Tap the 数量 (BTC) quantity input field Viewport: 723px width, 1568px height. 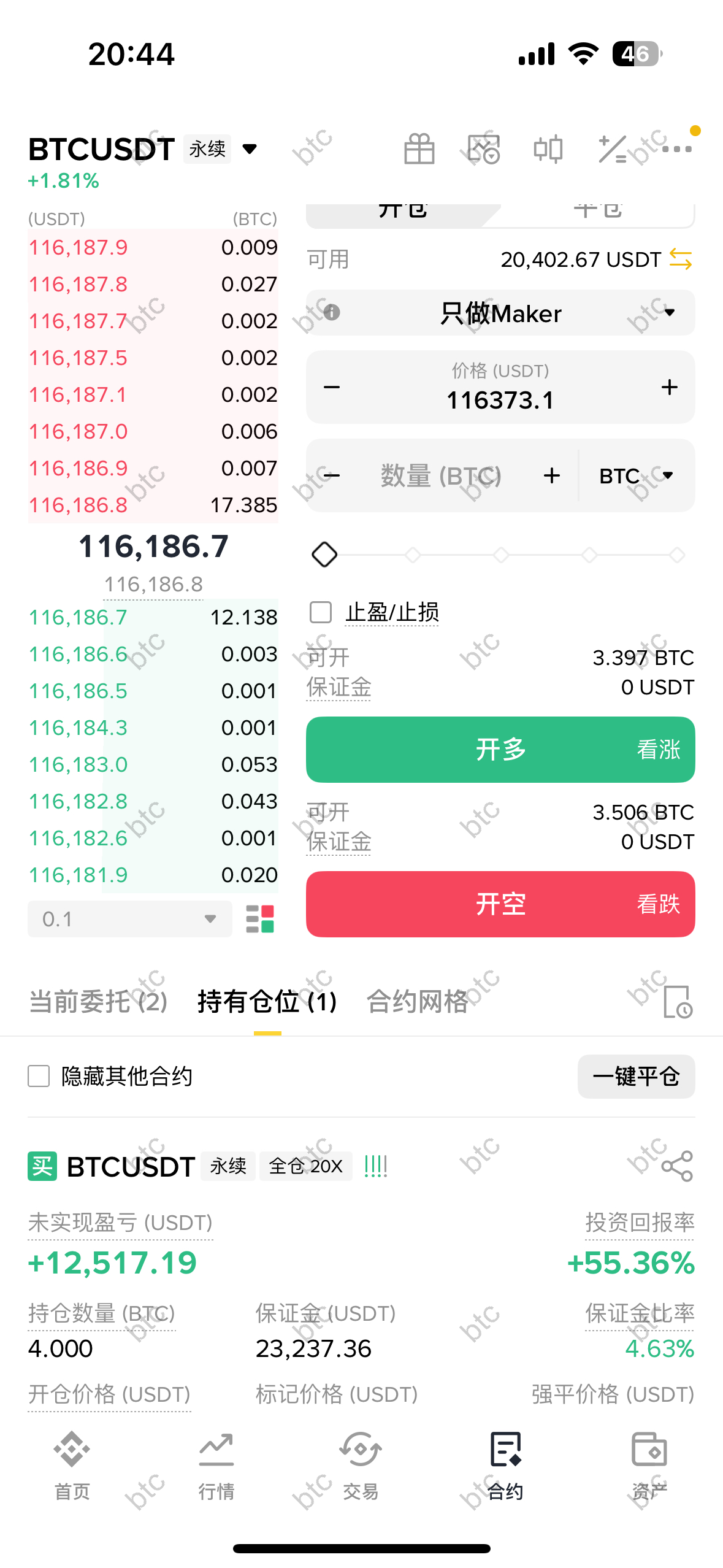pos(442,475)
